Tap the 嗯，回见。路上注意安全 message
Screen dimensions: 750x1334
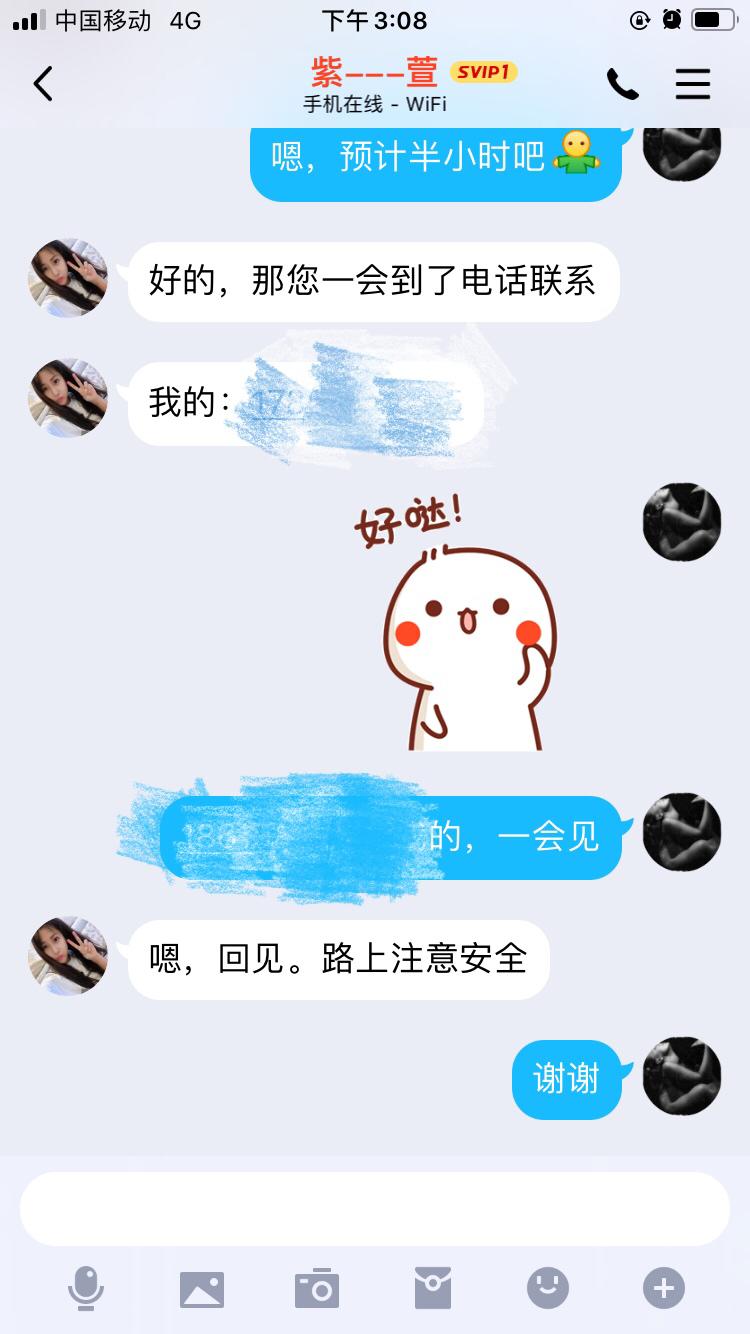337,957
